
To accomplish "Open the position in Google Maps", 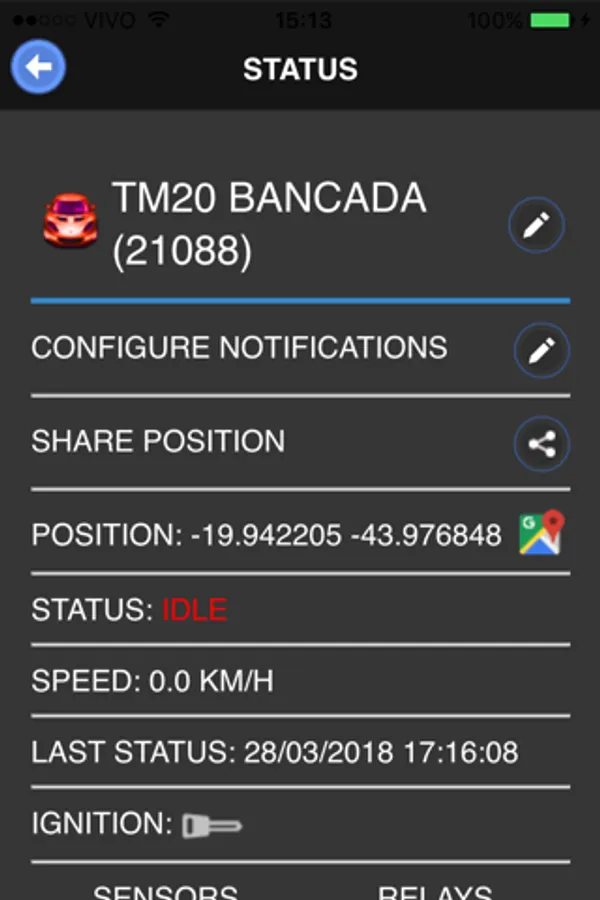I will 542,534.
